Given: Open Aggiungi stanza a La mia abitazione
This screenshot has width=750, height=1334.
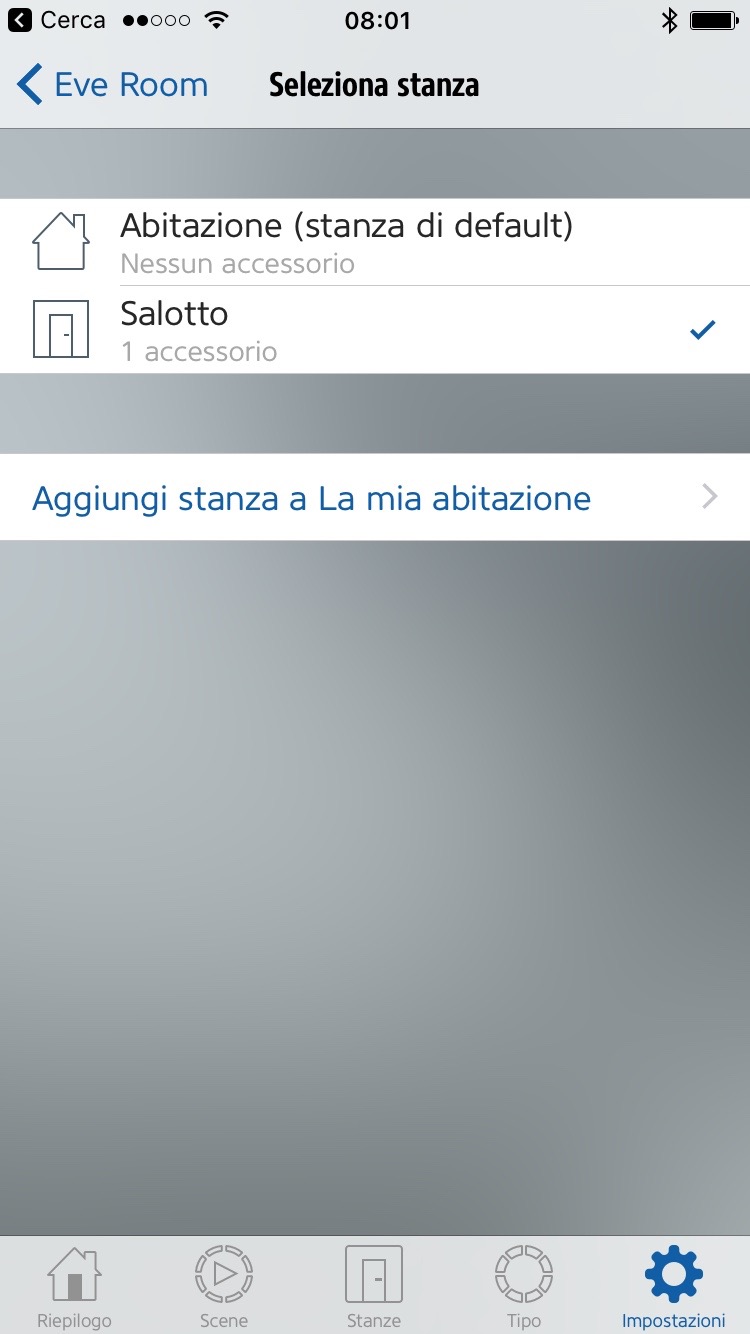Looking at the screenshot, I should pyautogui.click(x=374, y=497).
